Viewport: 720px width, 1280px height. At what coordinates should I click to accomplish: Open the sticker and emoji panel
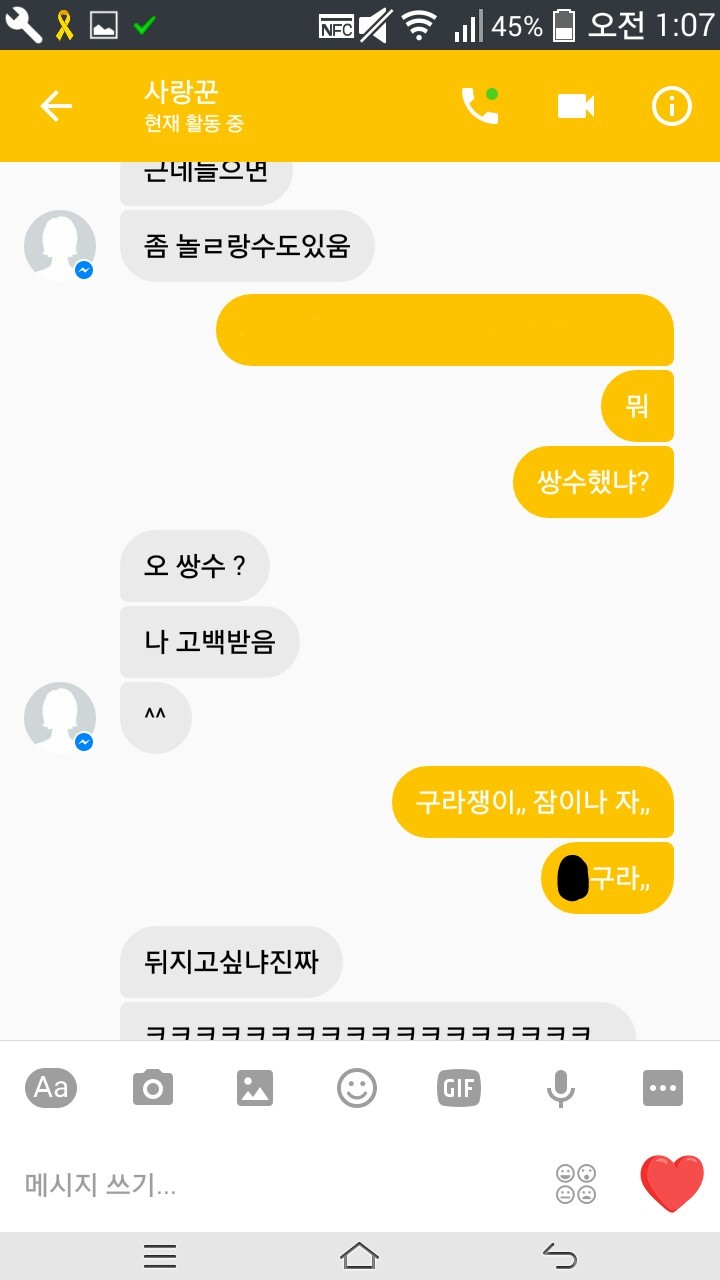[356, 1088]
